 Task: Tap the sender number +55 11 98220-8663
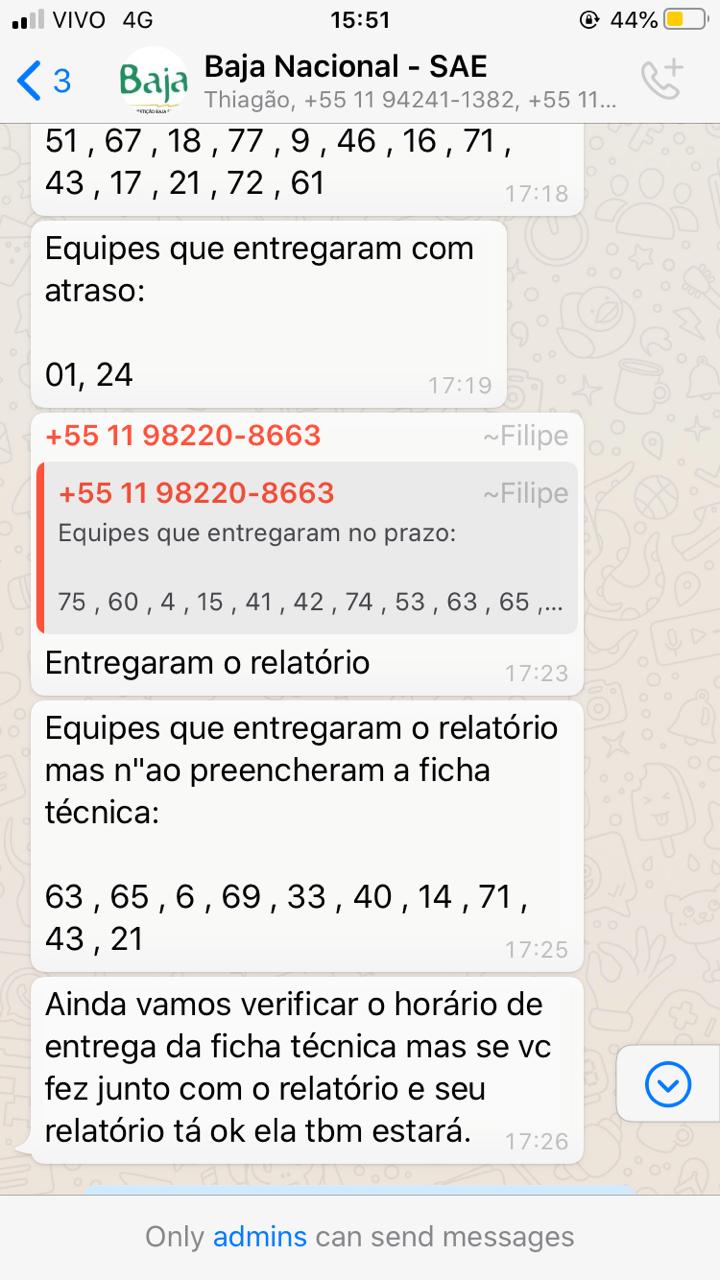[x=183, y=436]
